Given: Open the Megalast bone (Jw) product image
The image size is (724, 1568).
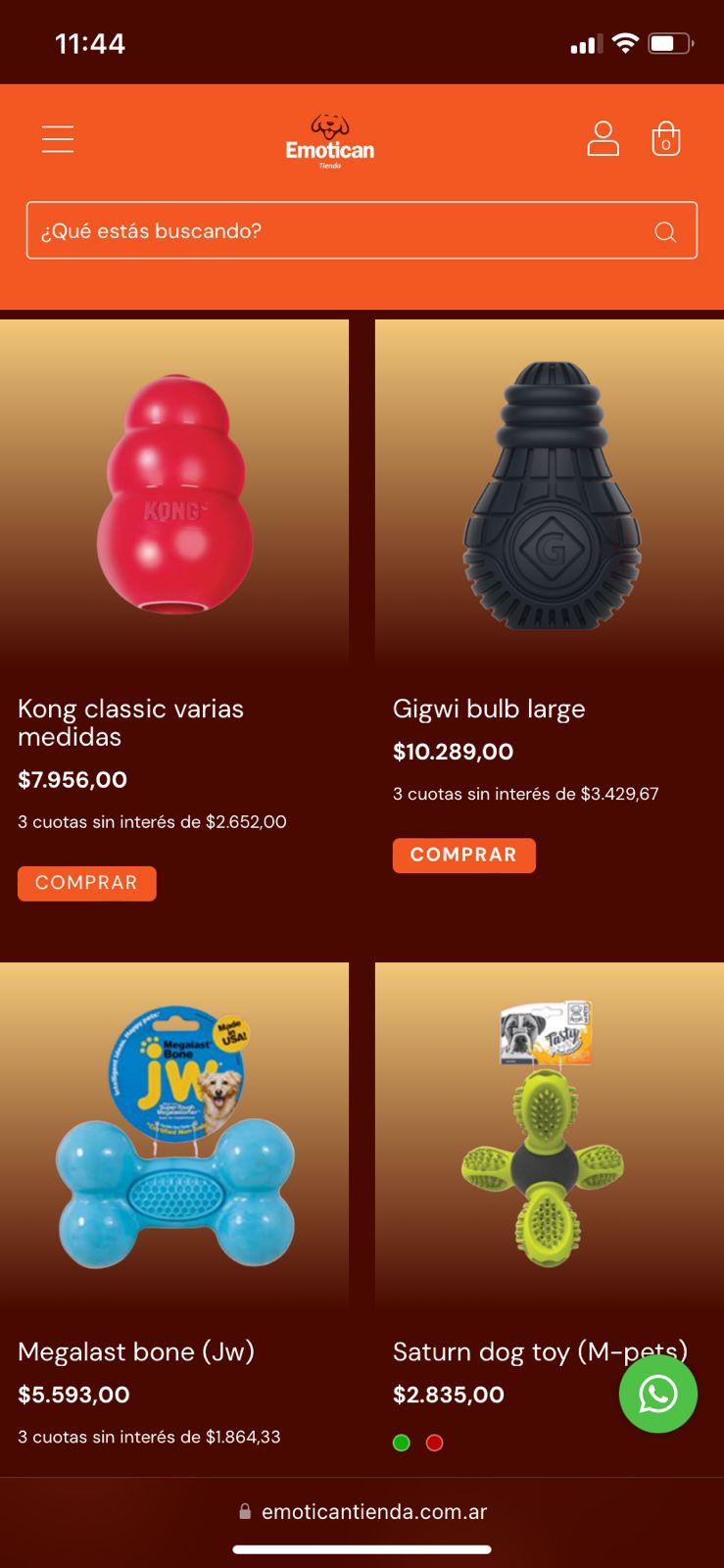Looking at the screenshot, I should [174, 1137].
